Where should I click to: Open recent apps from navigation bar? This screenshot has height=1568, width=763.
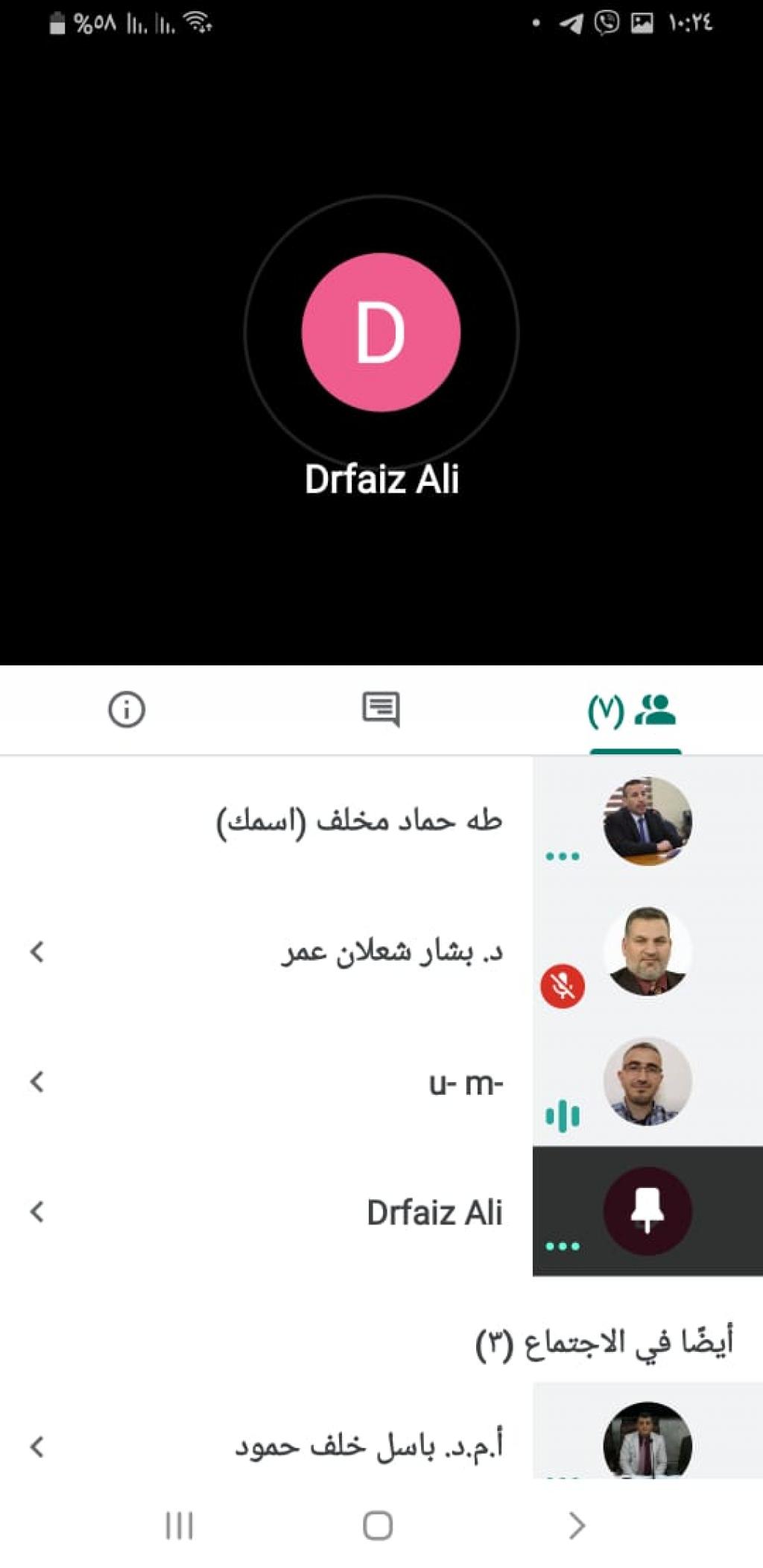pyautogui.click(x=179, y=1526)
